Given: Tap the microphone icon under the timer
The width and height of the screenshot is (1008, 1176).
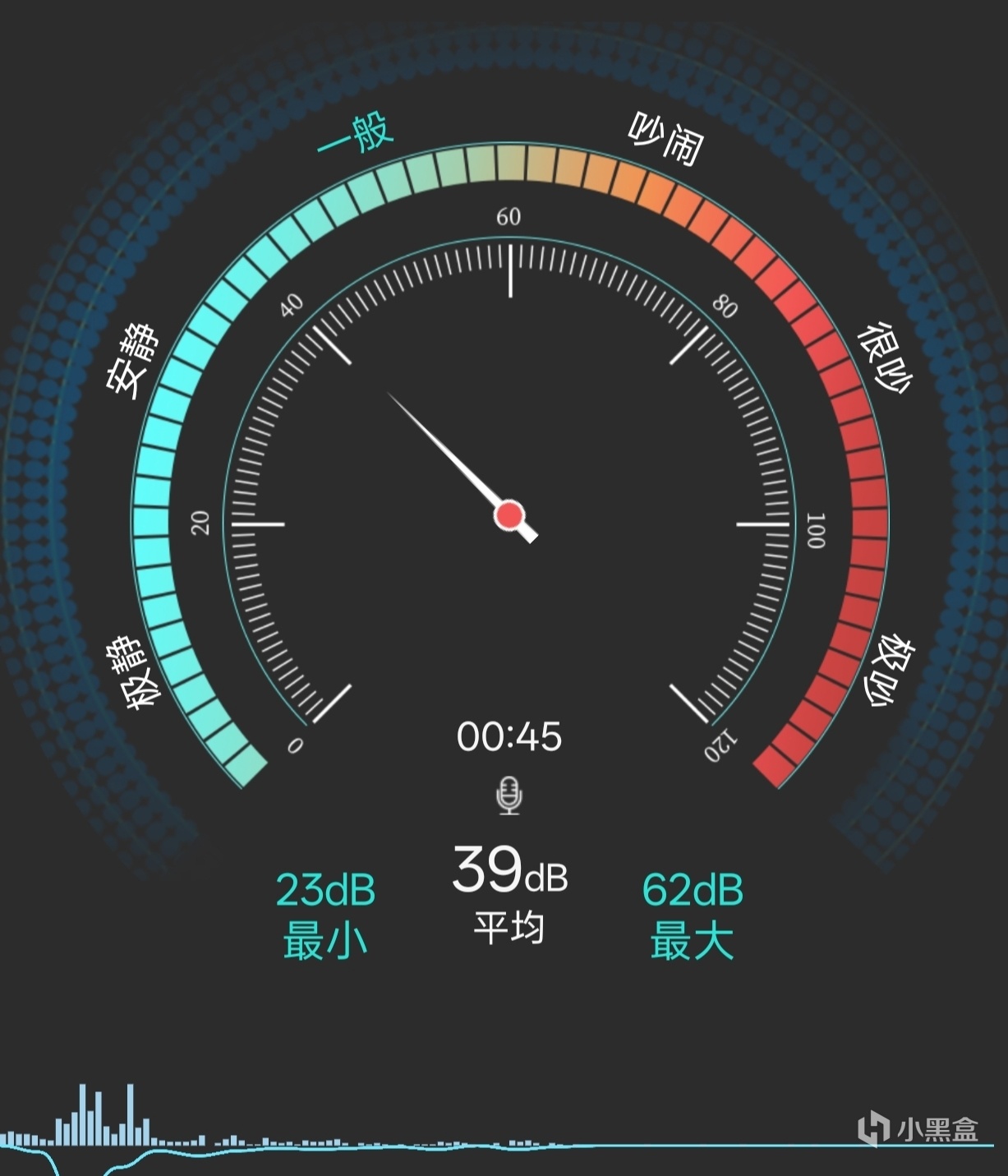Looking at the screenshot, I should (509, 796).
